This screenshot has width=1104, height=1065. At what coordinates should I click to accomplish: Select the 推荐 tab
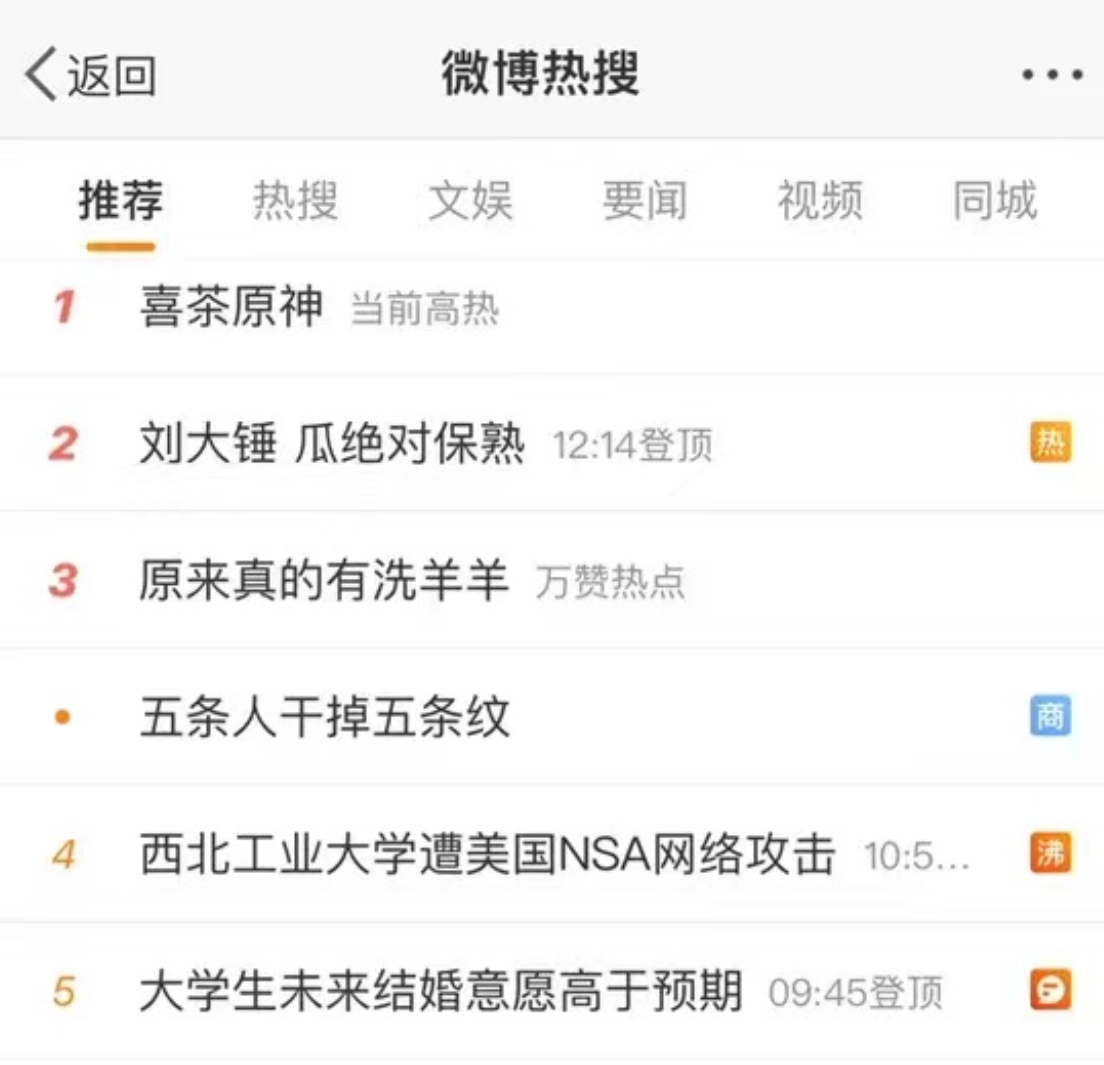point(120,201)
